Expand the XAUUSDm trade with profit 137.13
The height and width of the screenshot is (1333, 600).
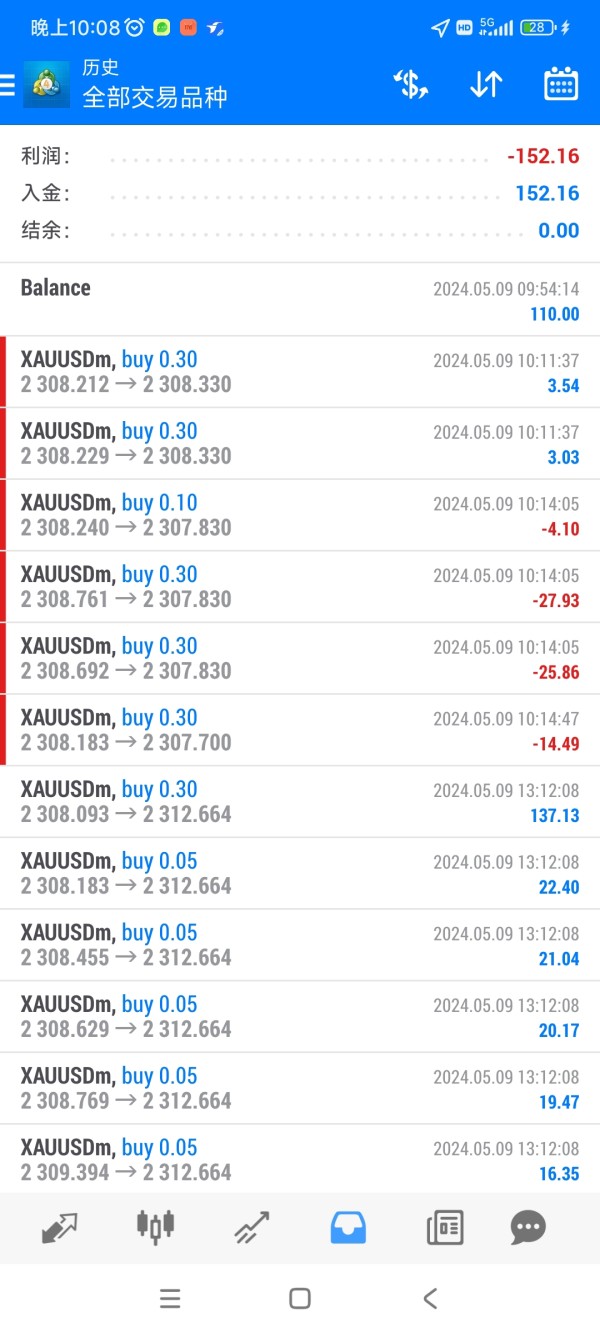pos(300,802)
